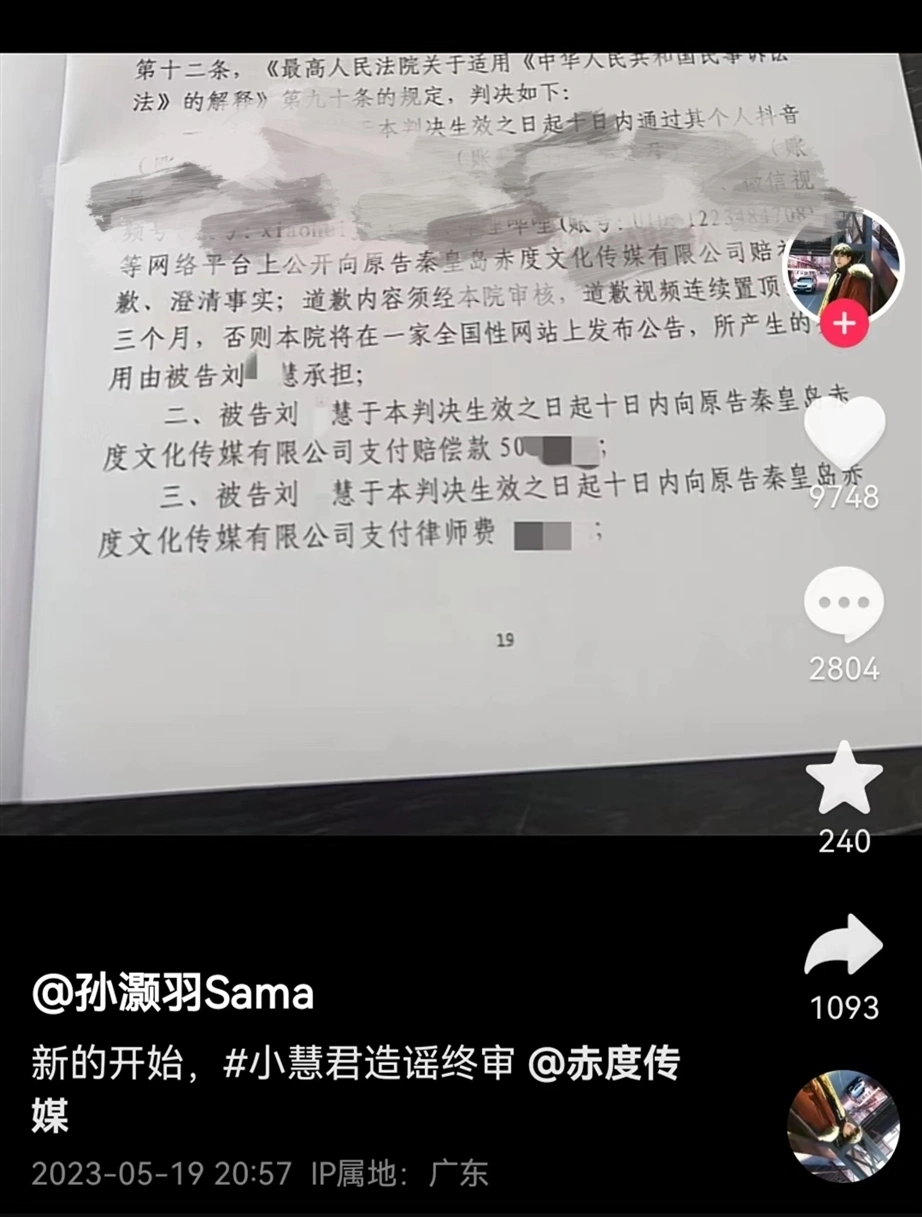Open the comments section
The width and height of the screenshot is (922, 1217).
click(x=844, y=604)
